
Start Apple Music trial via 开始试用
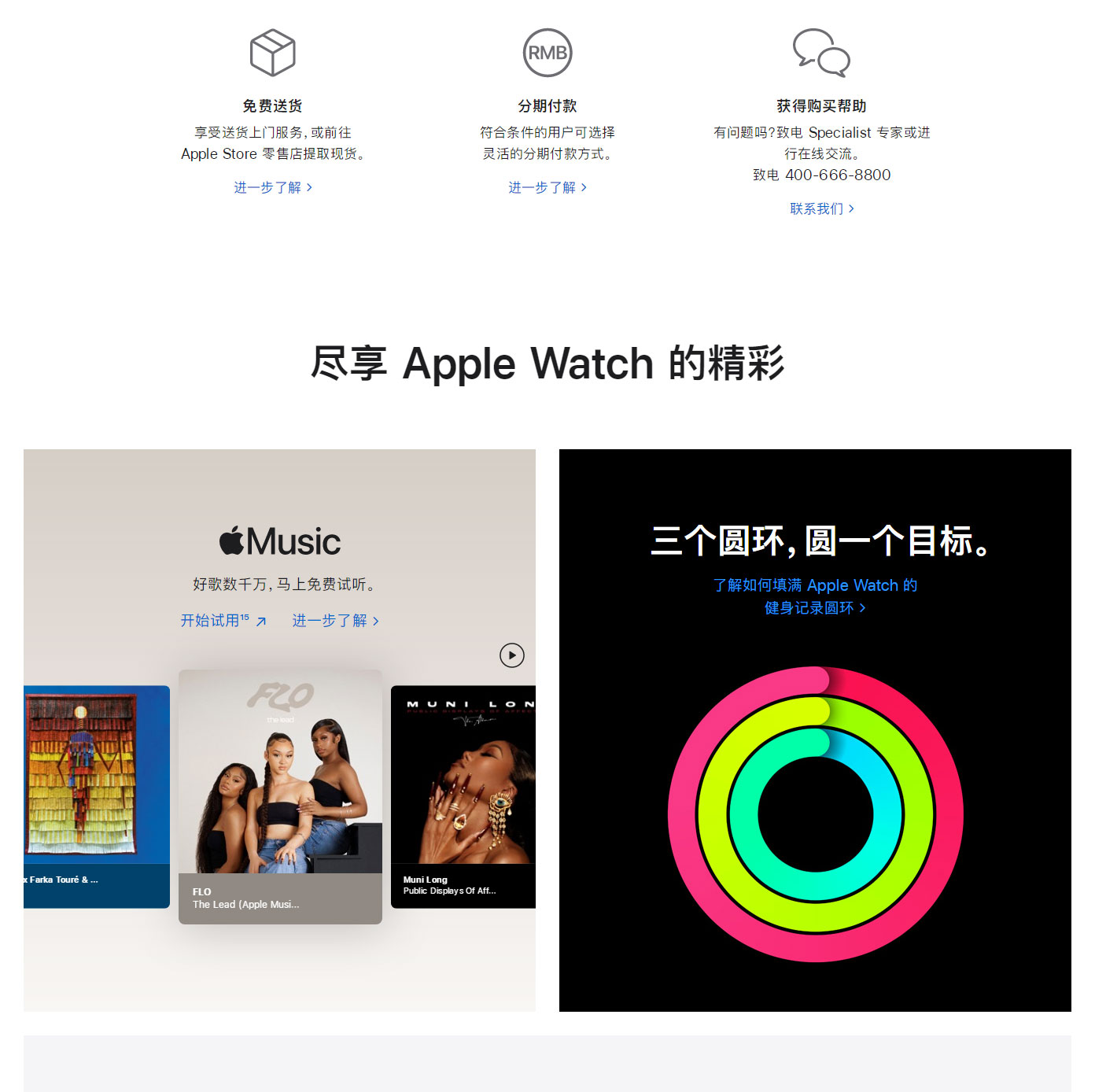223,621
